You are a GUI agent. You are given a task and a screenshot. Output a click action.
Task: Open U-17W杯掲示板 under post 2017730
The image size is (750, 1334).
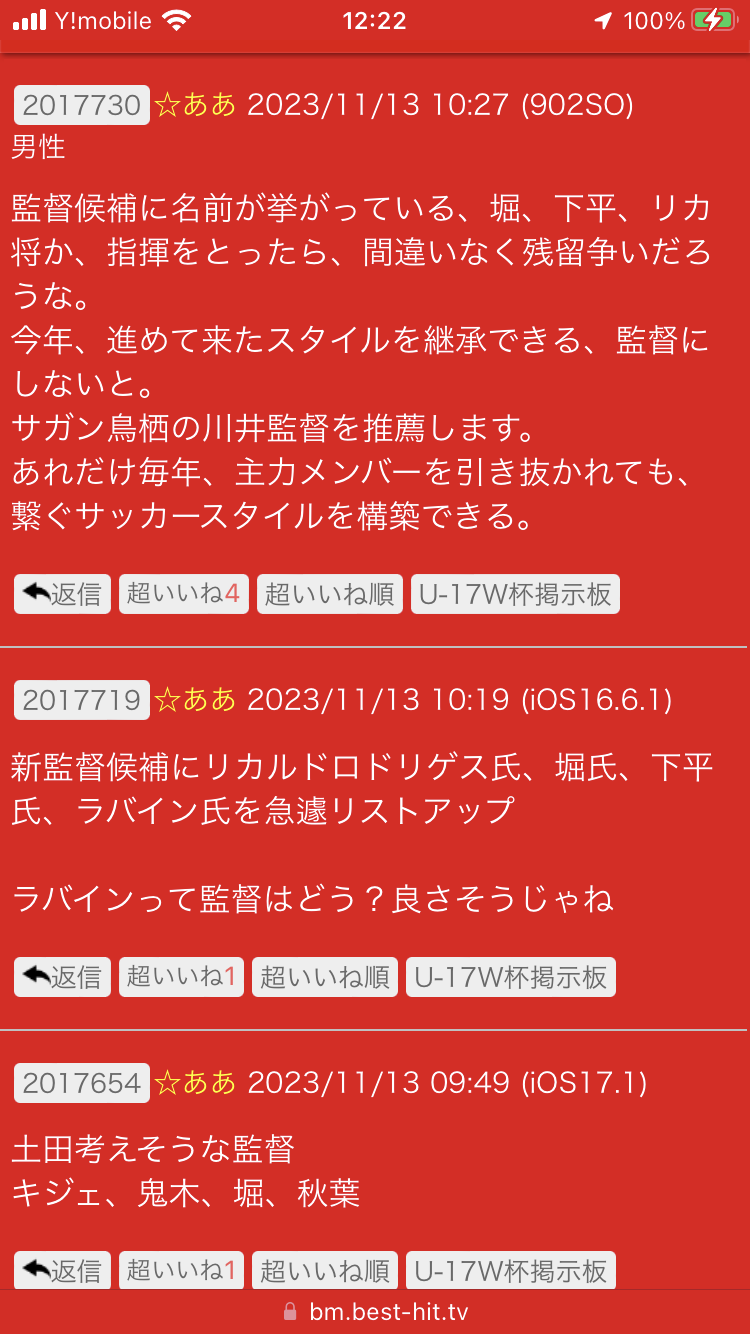pos(515,594)
